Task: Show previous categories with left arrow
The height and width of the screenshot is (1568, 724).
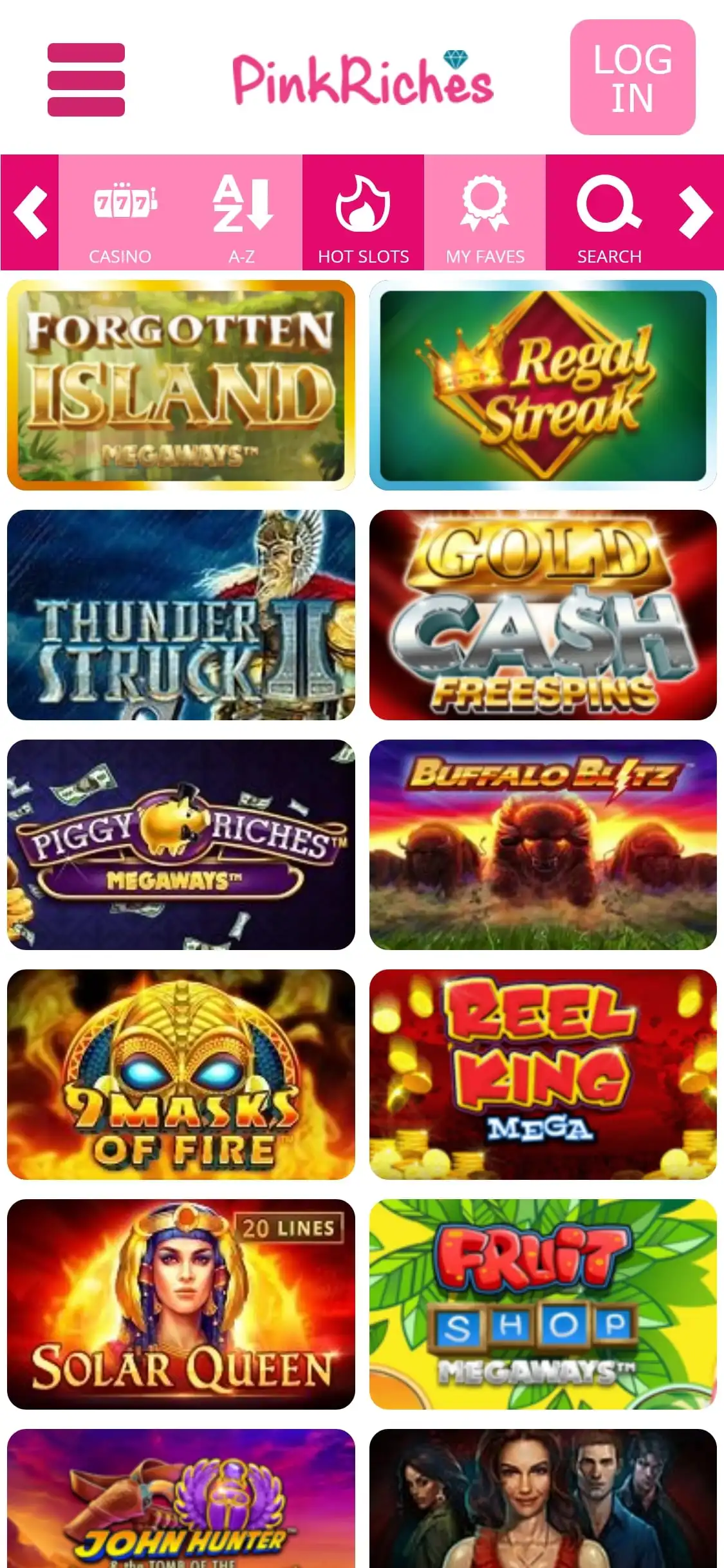Action: [30, 212]
